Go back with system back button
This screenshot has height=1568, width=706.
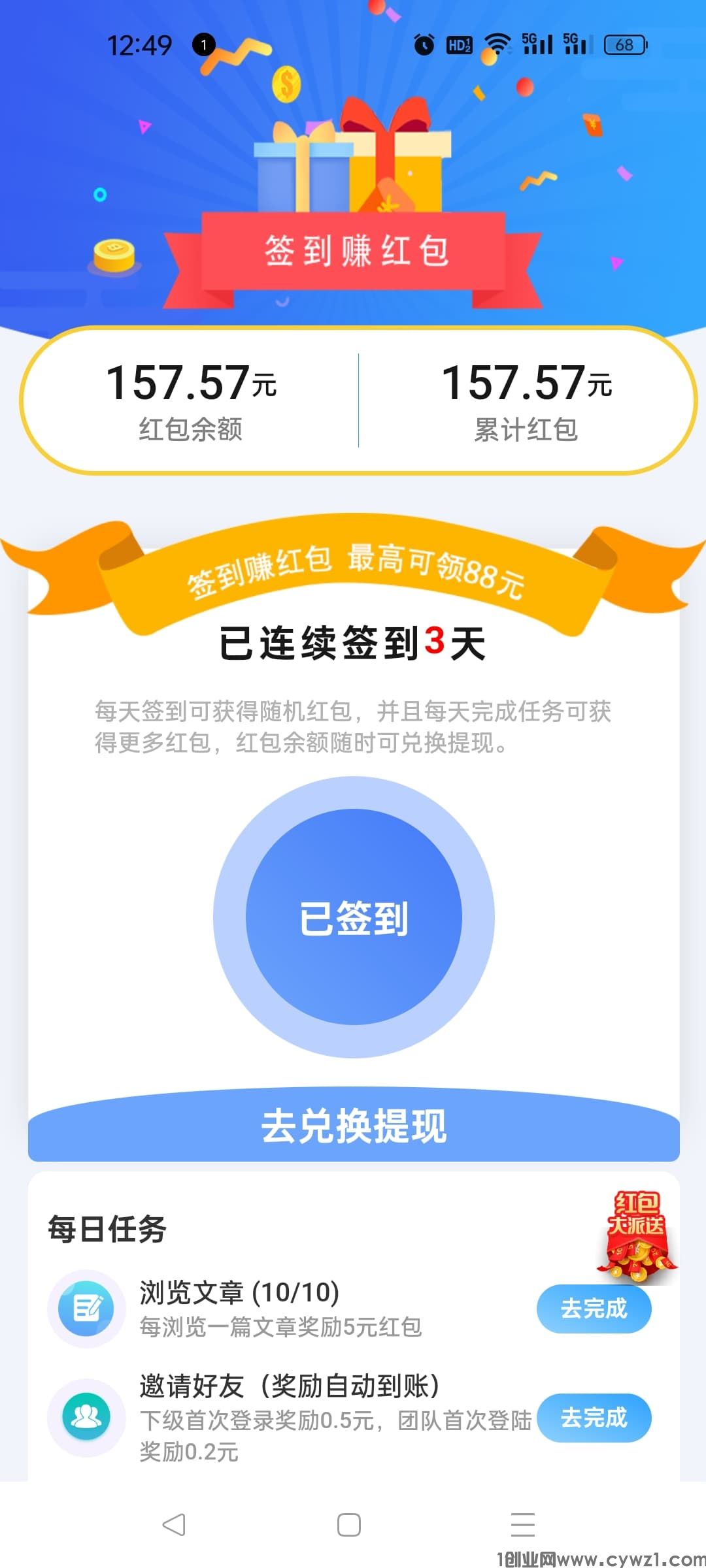[x=174, y=1525]
